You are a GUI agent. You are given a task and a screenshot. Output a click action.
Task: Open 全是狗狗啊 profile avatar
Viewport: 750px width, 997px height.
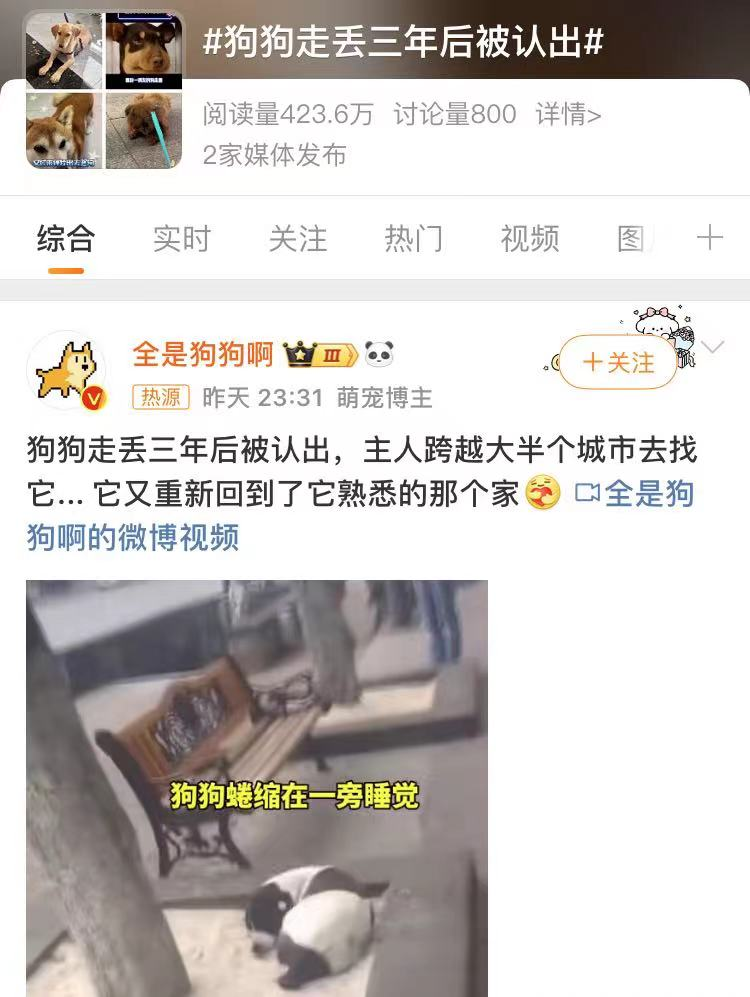[66, 371]
